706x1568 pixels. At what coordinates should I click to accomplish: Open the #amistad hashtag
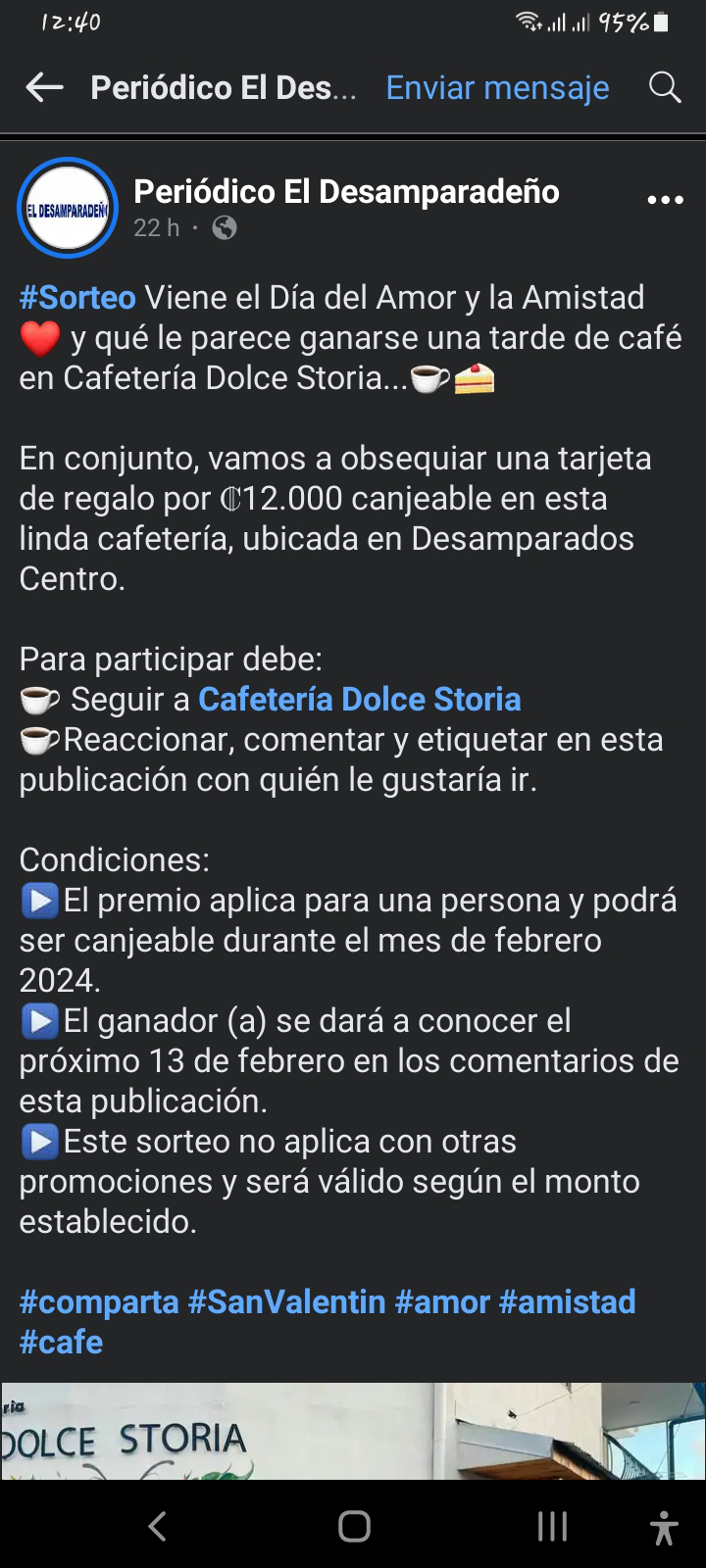[x=567, y=1301]
